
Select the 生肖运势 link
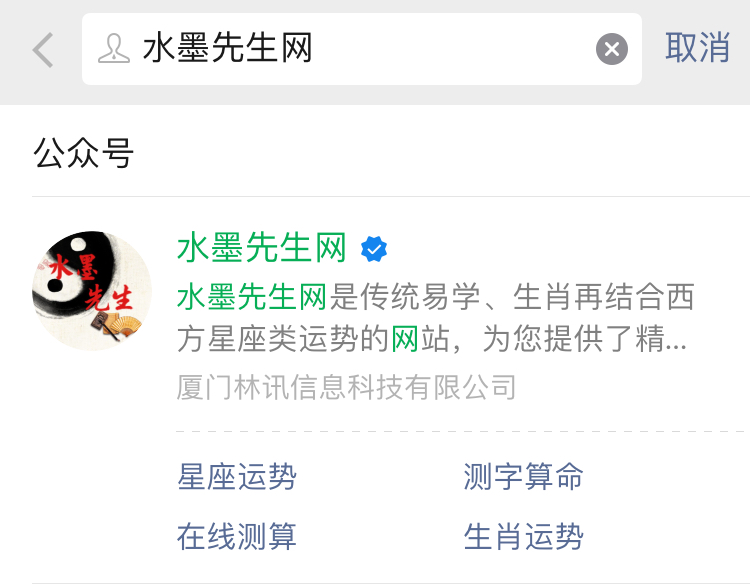(x=523, y=537)
